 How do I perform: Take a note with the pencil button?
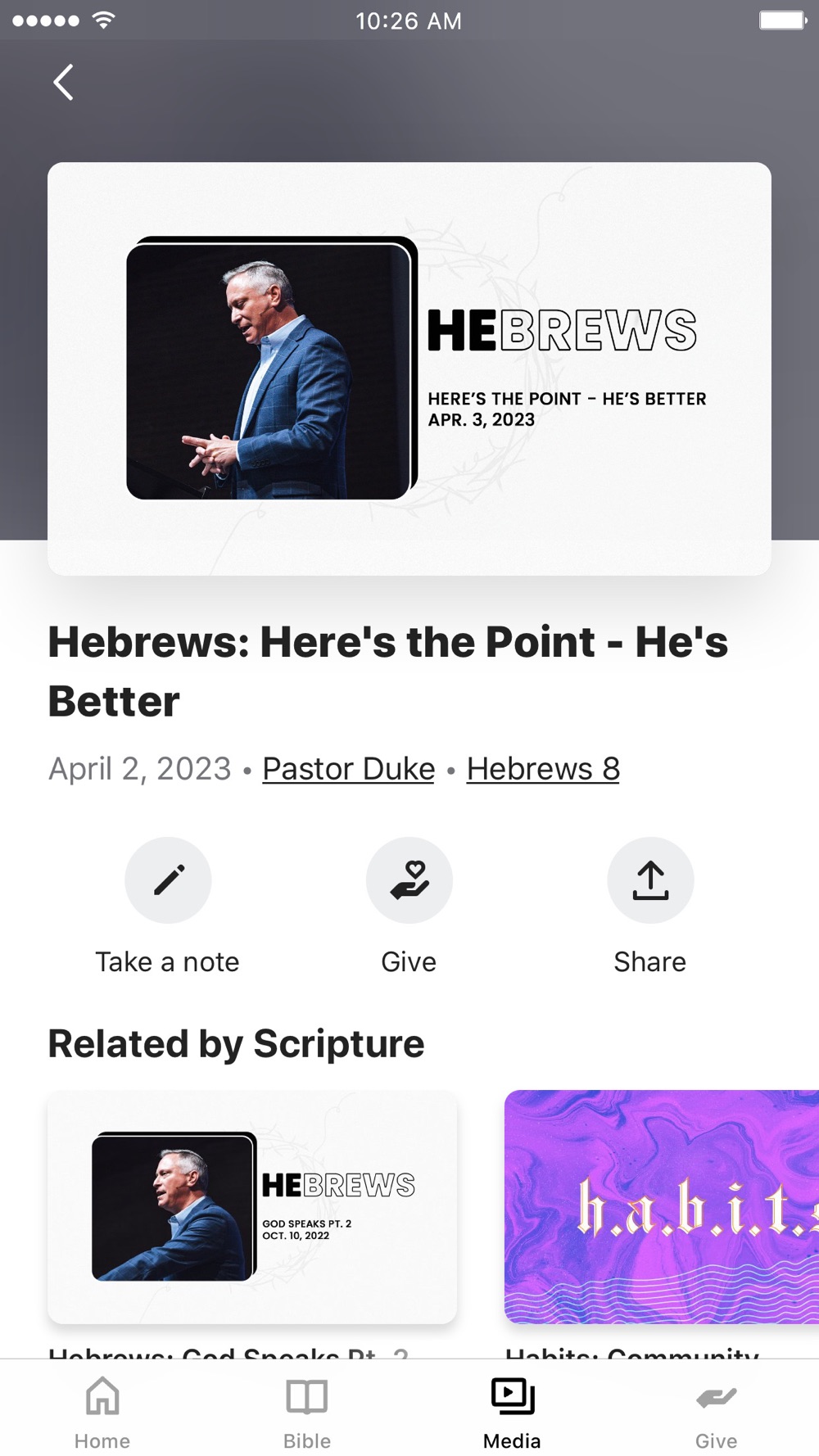pos(168,880)
